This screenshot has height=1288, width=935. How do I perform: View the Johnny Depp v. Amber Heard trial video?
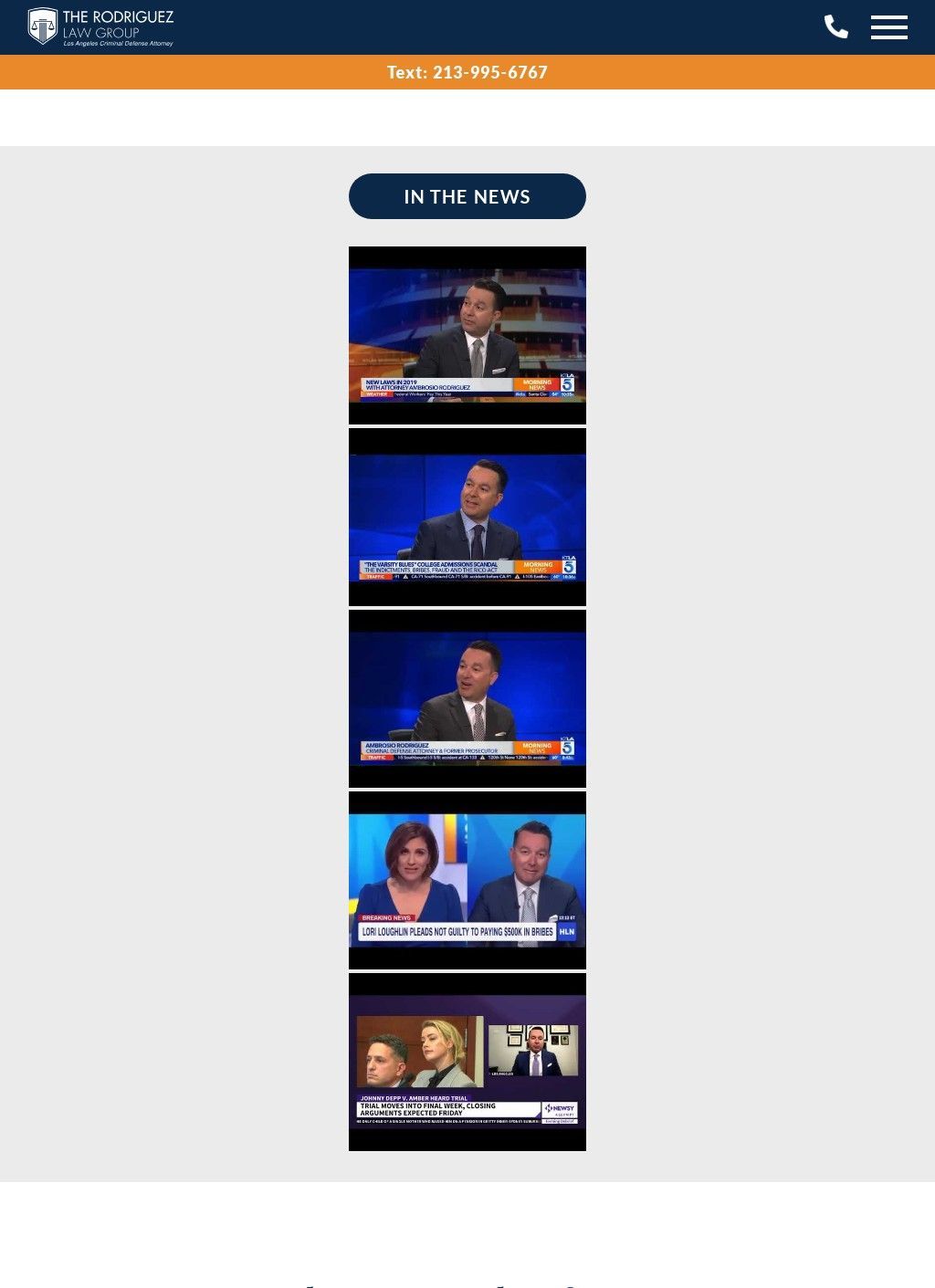click(x=467, y=1062)
